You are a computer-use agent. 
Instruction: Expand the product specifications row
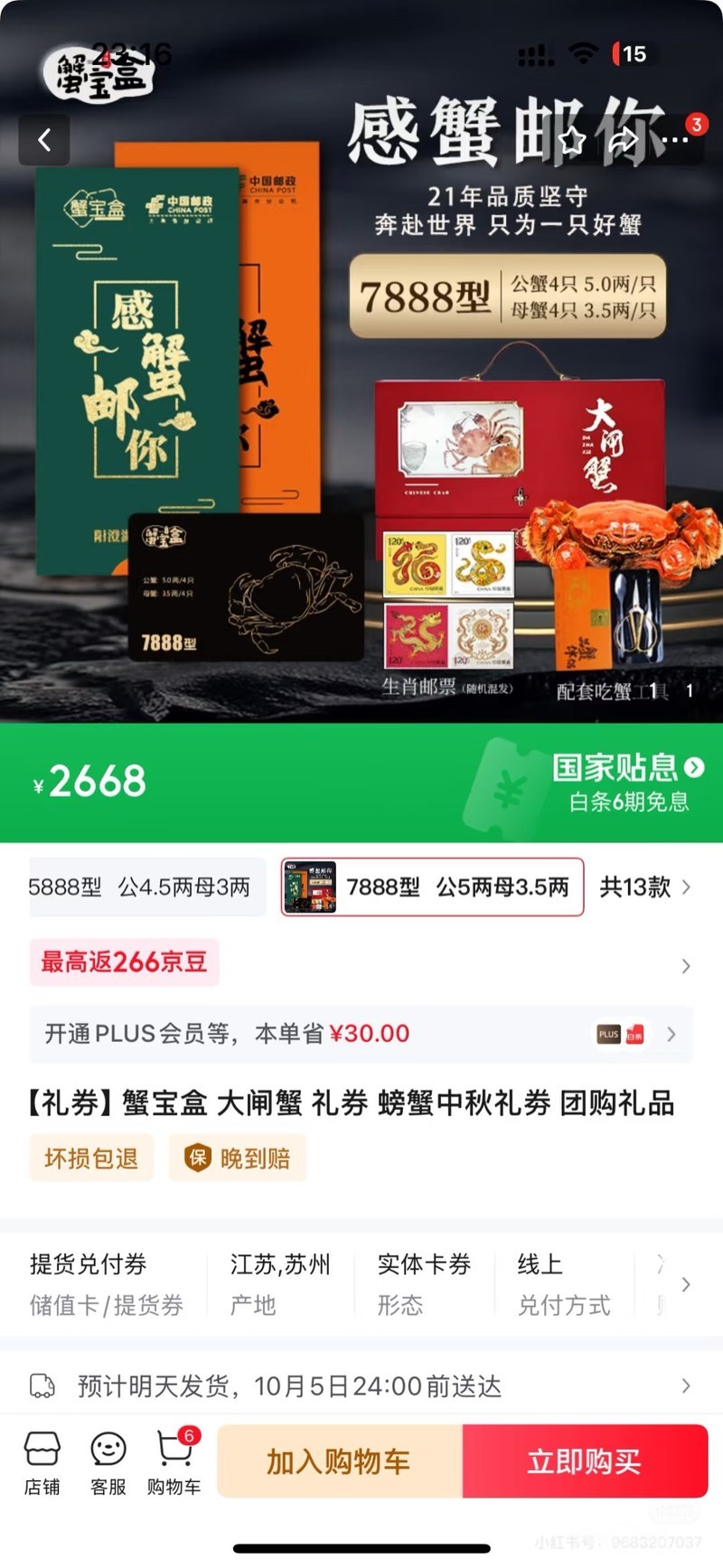(x=361, y=1284)
